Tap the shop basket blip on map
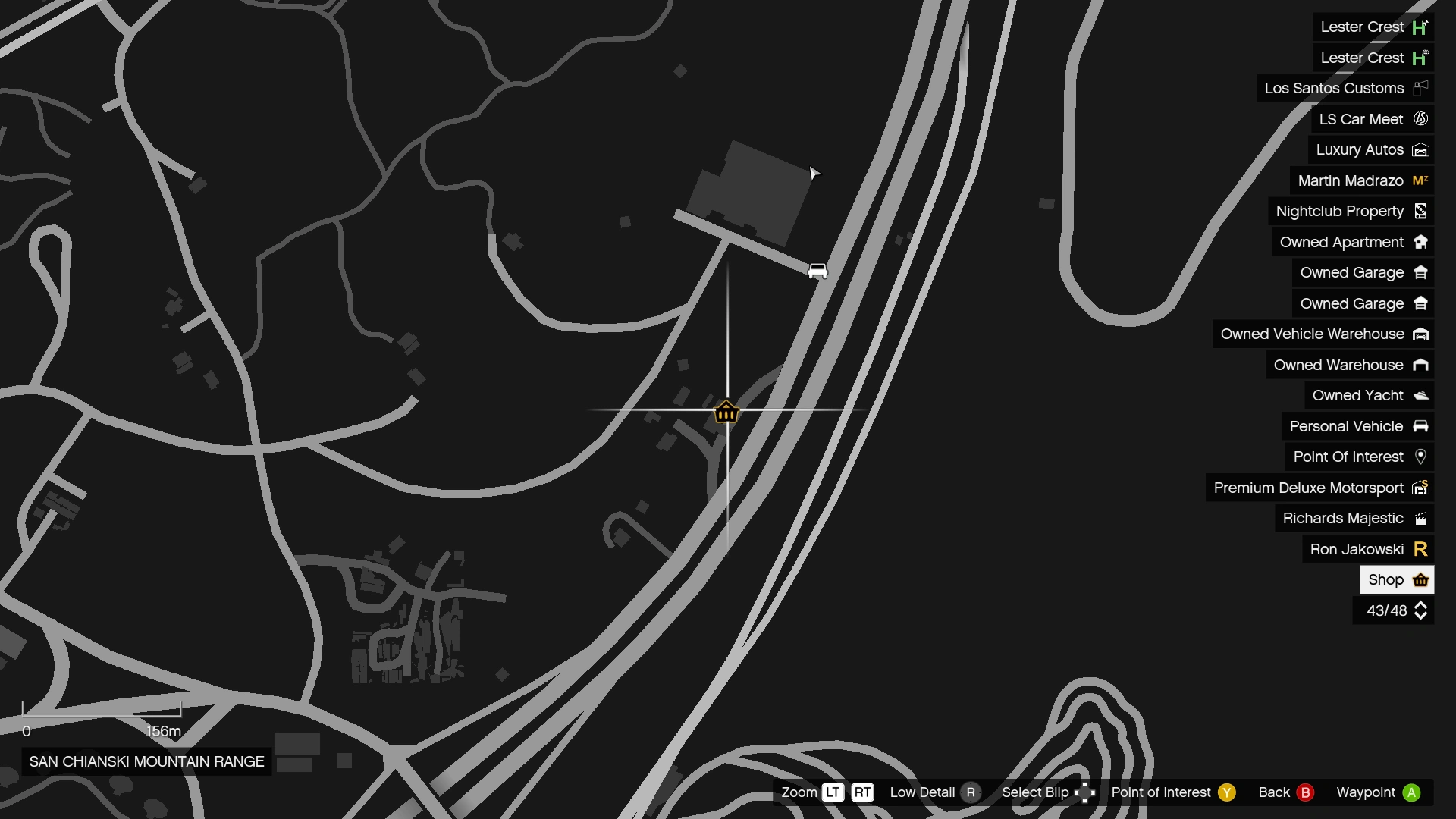The width and height of the screenshot is (1456, 819). click(x=726, y=412)
